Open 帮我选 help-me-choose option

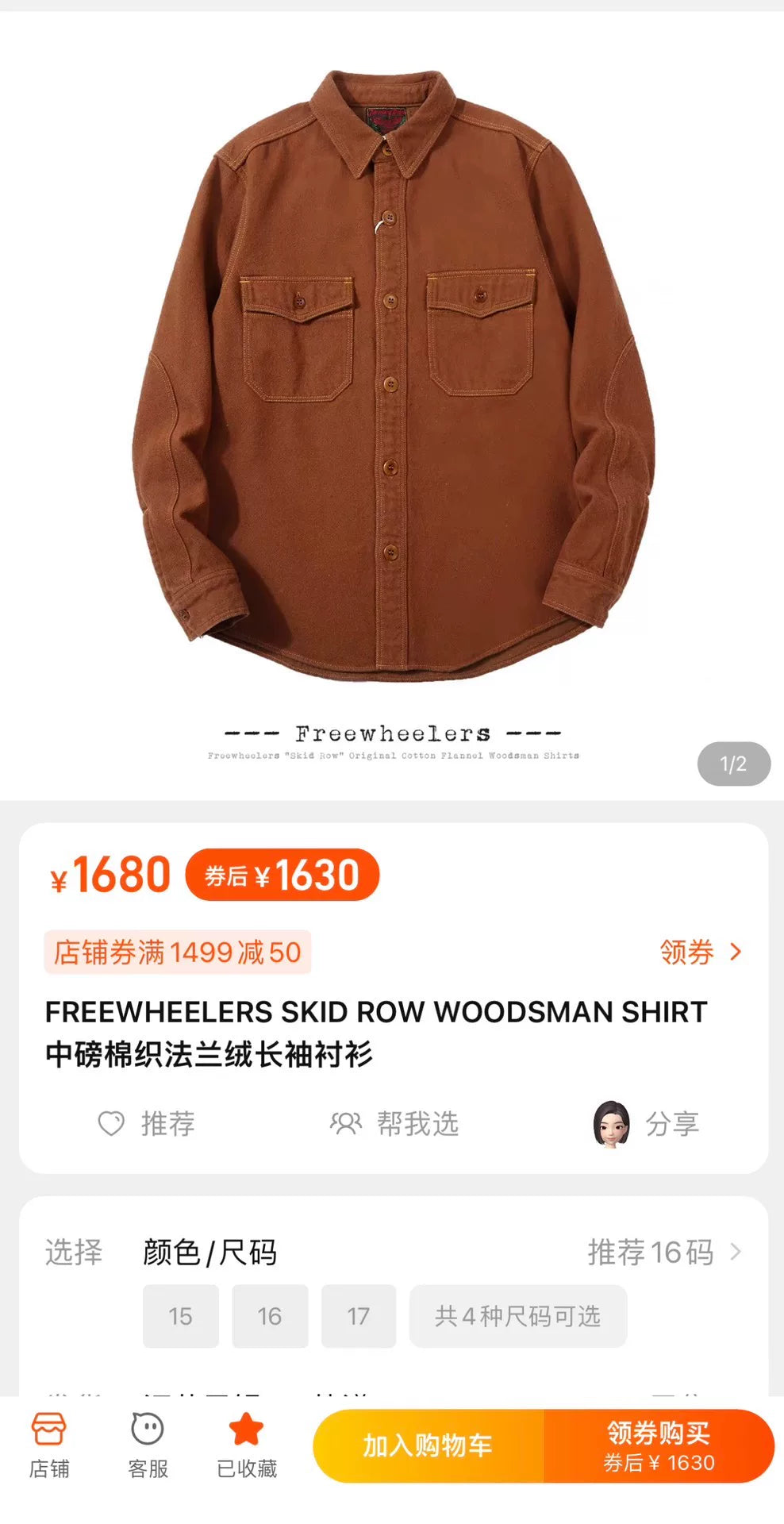point(394,1123)
